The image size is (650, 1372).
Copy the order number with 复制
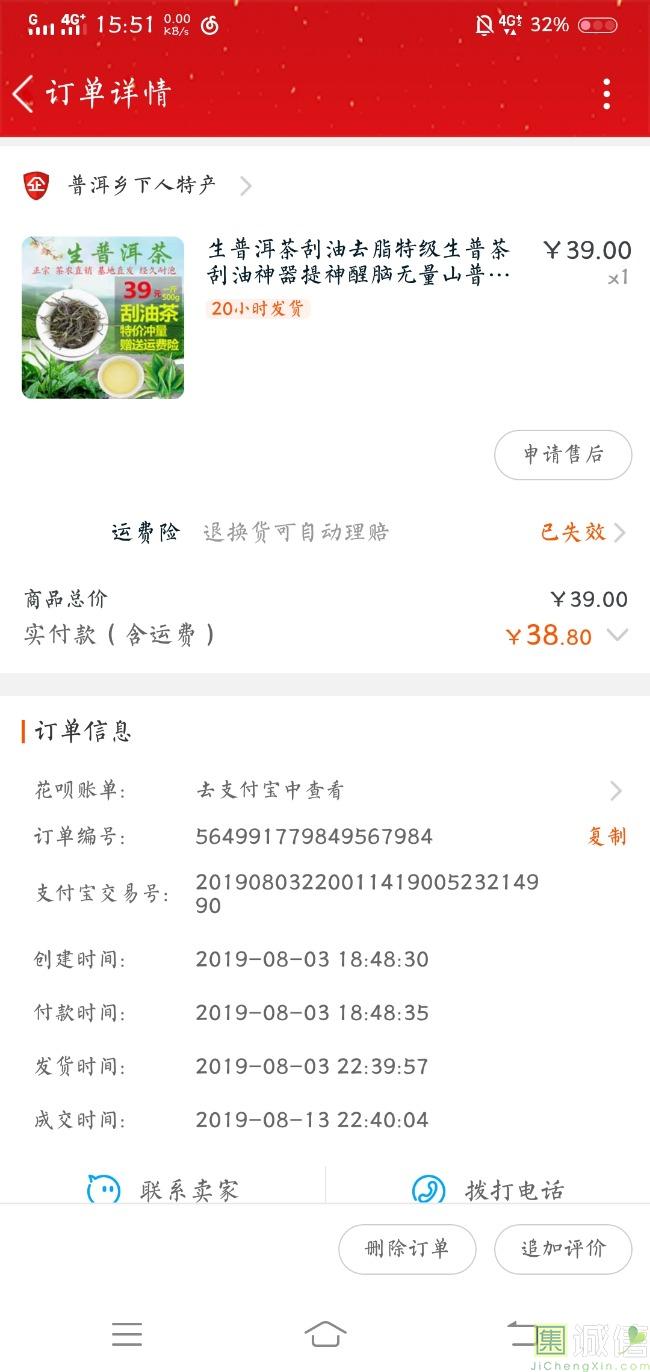(607, 836)
